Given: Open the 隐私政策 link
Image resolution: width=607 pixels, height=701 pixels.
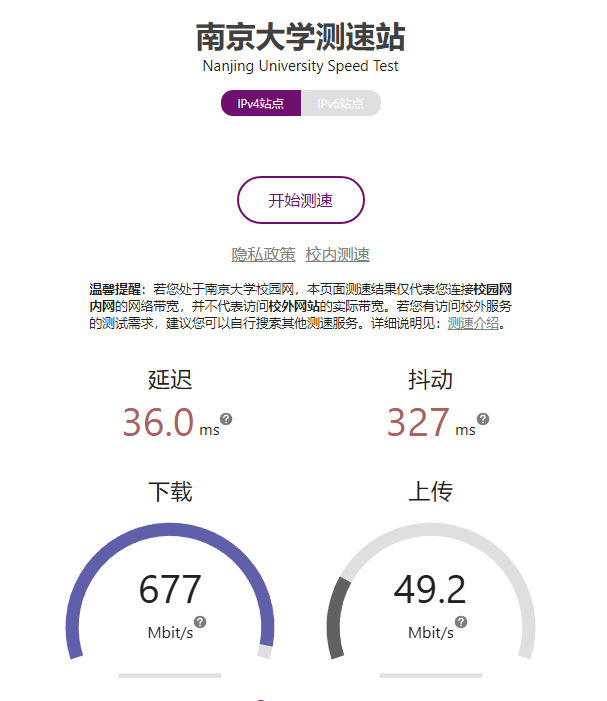Looking at the screenshot, I should point(263,254).
